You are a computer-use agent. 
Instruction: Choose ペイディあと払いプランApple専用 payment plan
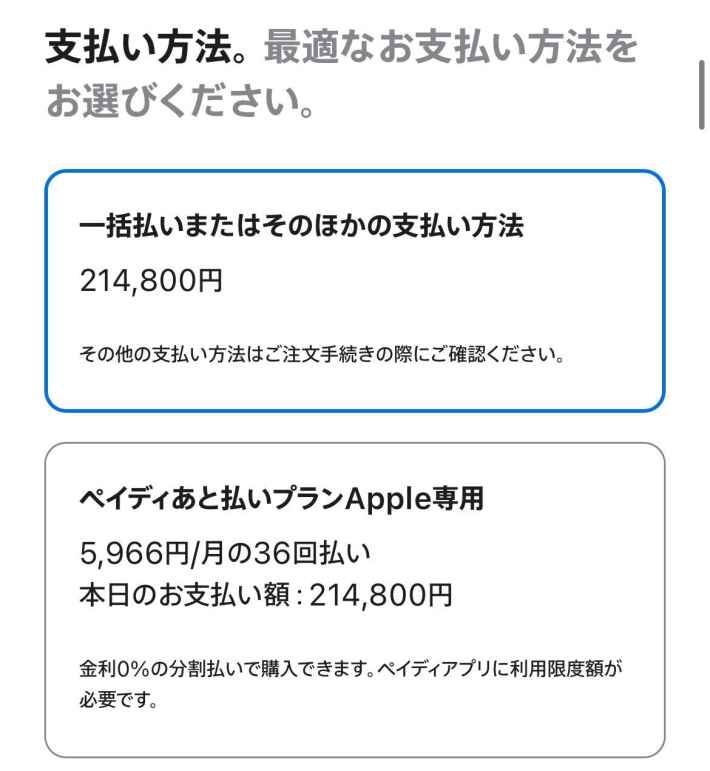pyautogui.click(x=354, y=599)
